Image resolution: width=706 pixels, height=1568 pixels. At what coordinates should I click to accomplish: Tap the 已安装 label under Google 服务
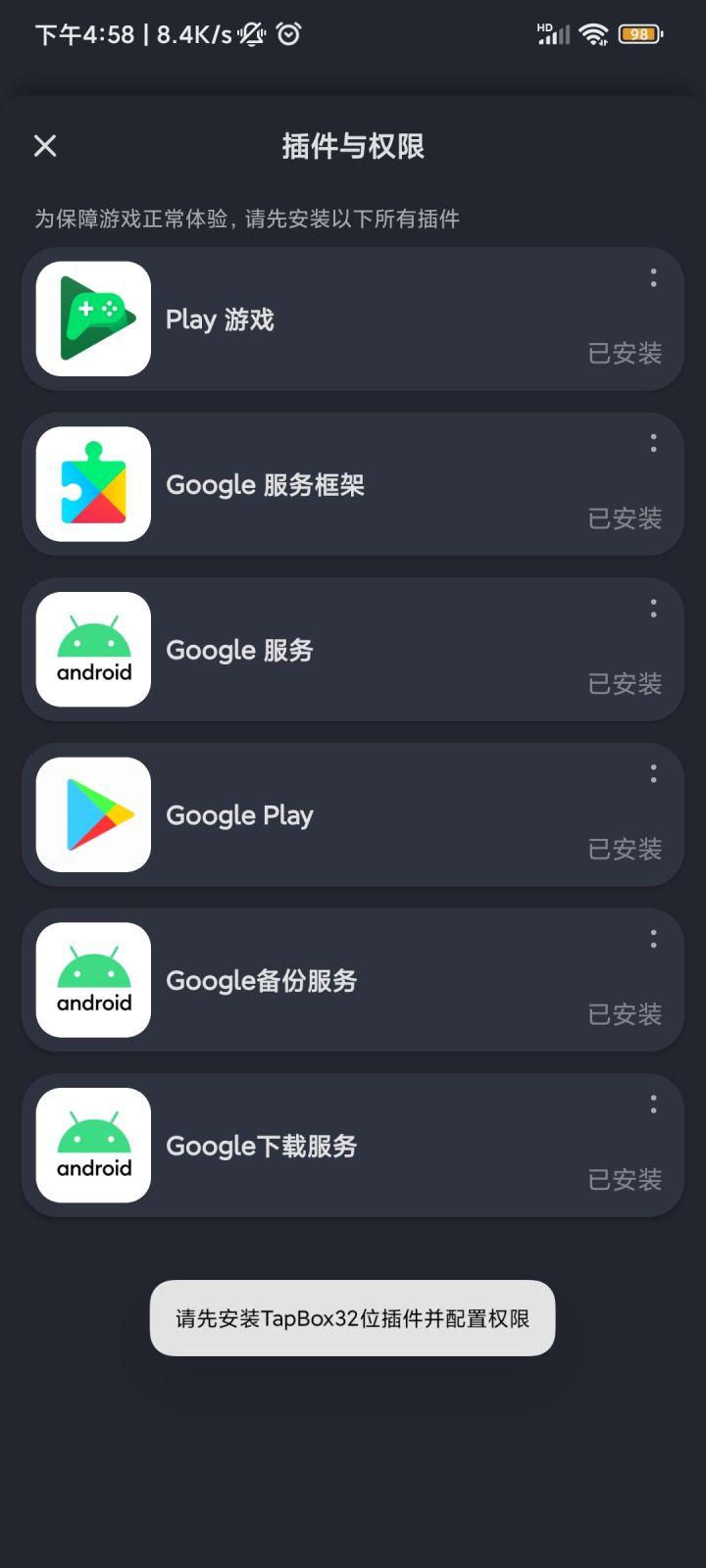pyautogui.click(x=624, y=684)
